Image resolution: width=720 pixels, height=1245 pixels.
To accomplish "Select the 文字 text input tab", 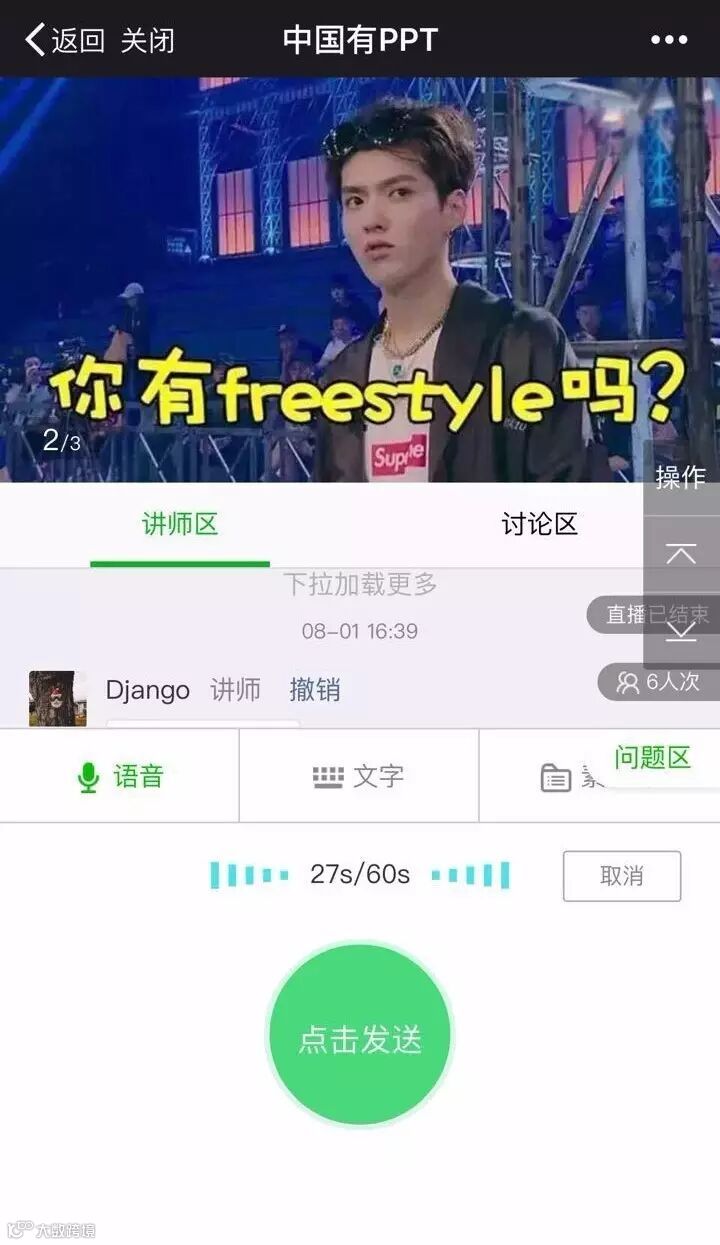I will click(359, 776).
